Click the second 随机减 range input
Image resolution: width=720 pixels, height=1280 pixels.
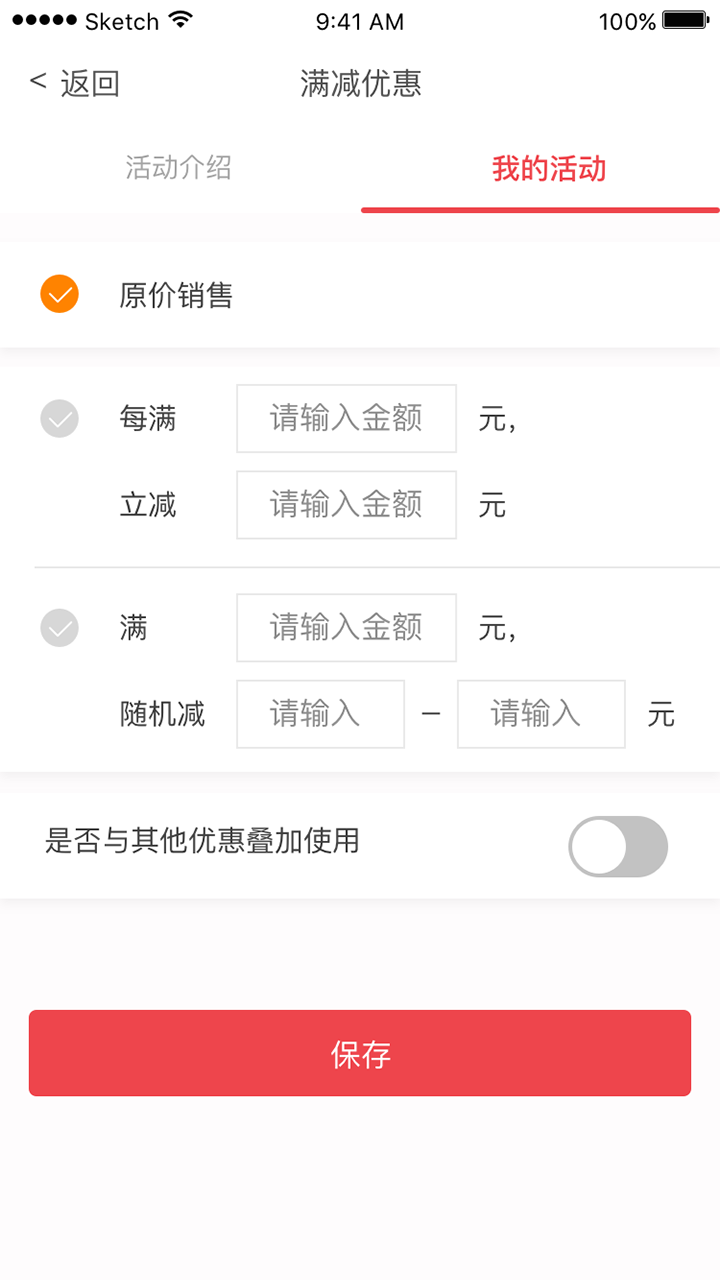click(540, 713)
